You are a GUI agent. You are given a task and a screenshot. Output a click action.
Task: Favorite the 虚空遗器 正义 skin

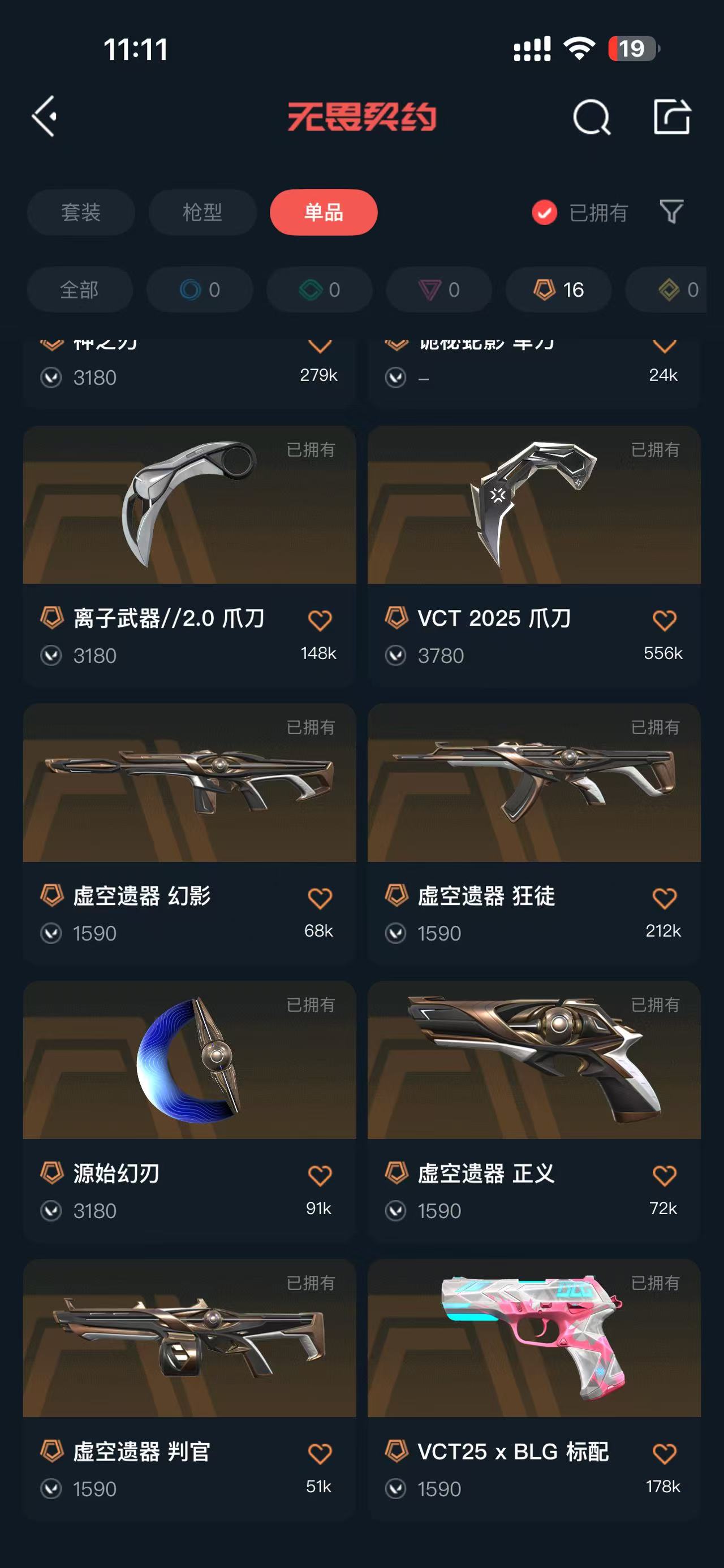pos(663,1175)
